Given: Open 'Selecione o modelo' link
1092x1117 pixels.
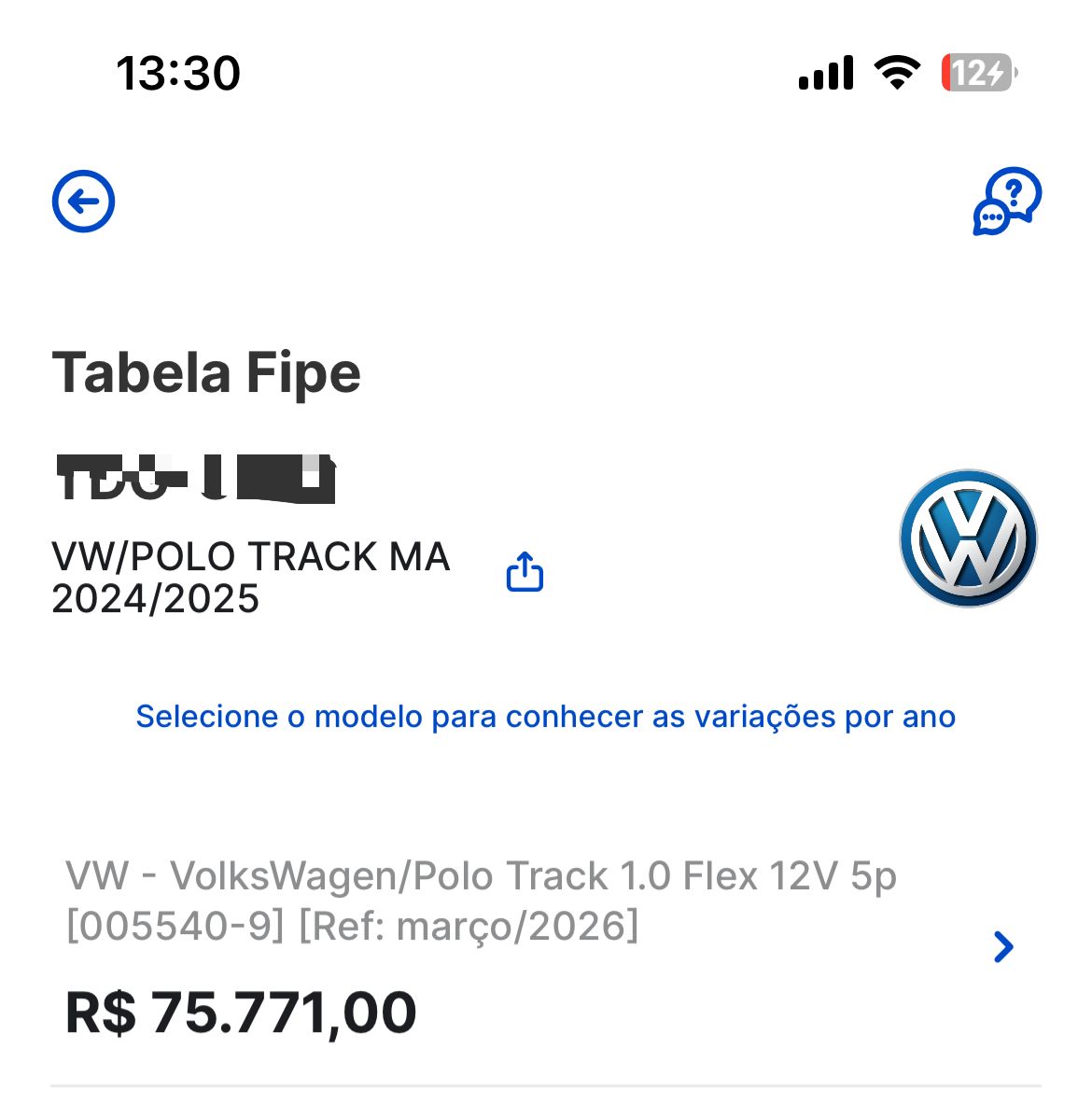Looking at the screenshot, I should (x=546, y=717).
